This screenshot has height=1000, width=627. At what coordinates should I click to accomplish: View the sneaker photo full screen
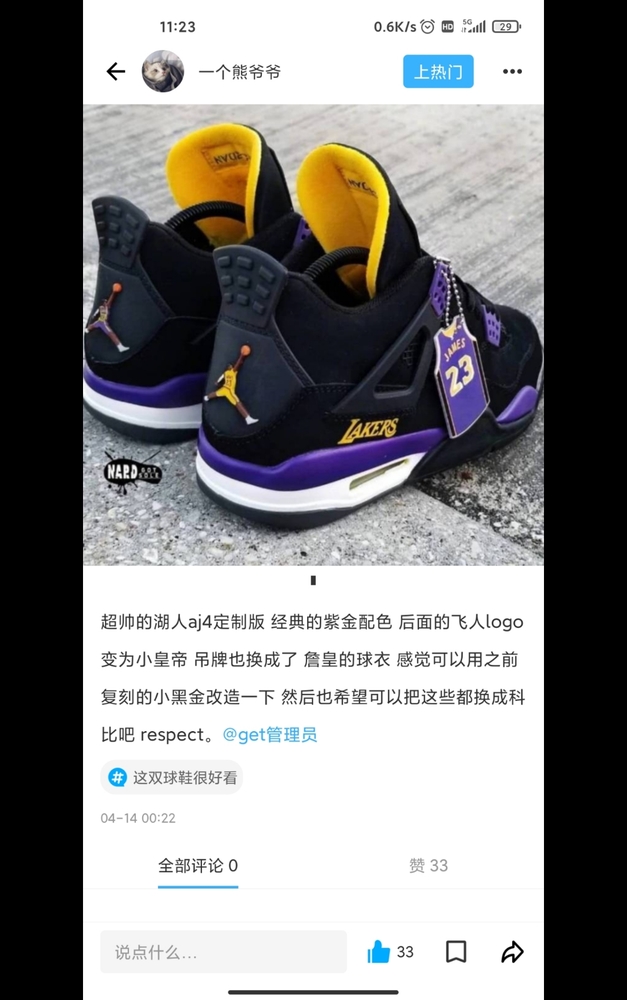pos(313,335)
